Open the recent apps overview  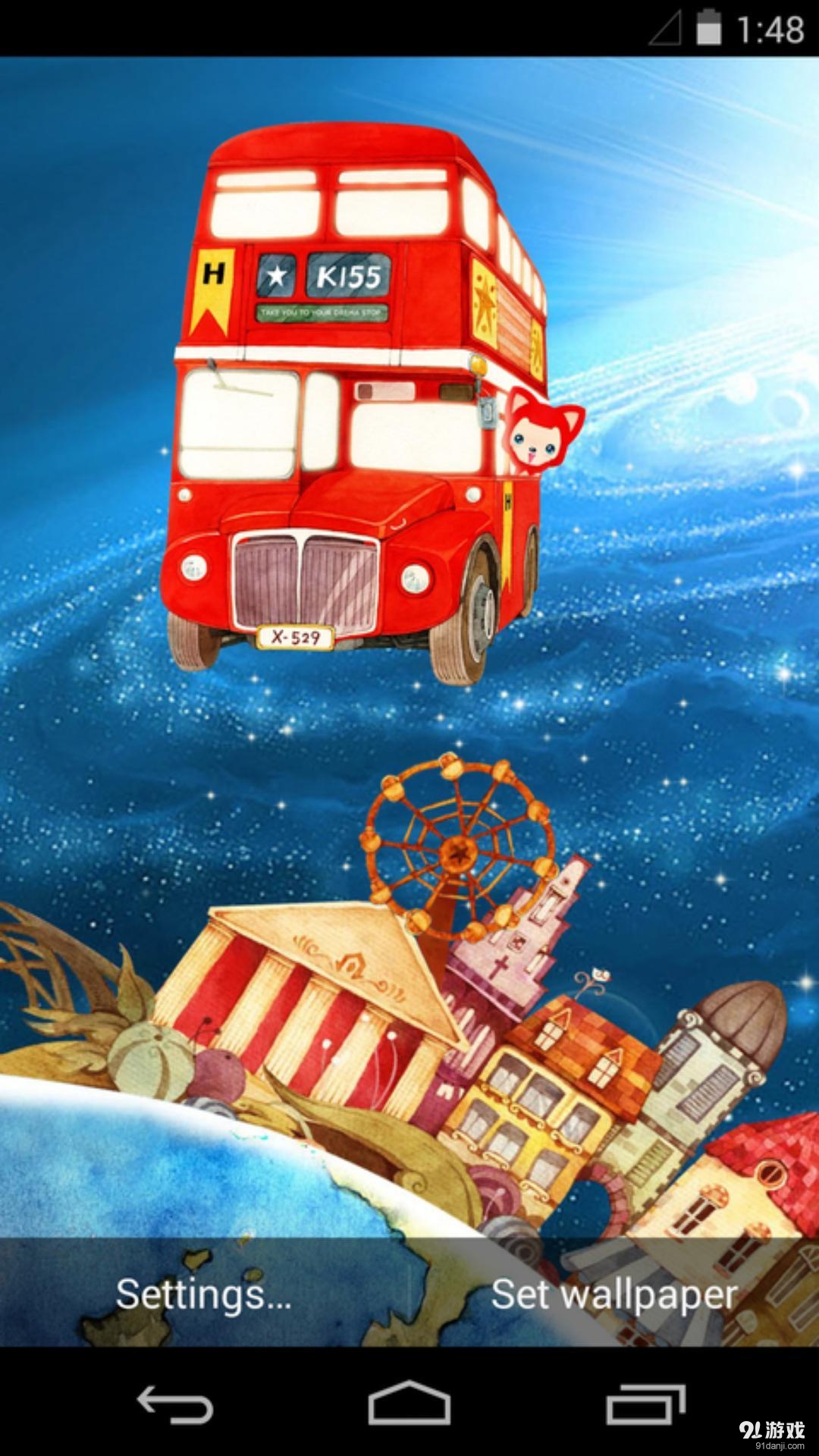pos(645,1404)
